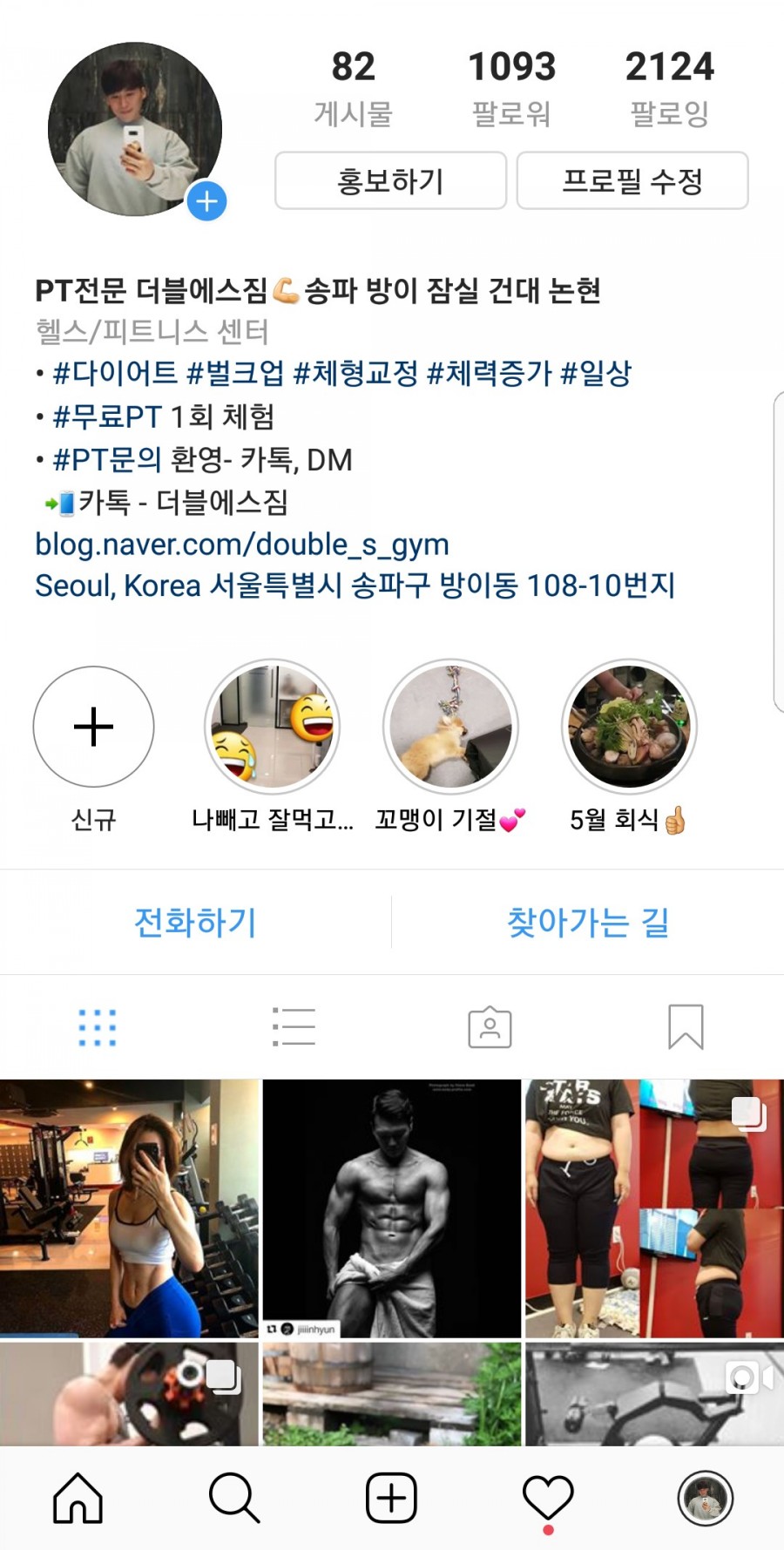784x1550 pixels.
Task: Tap 찾아가는 길 for directions
Action: [588, 922]
